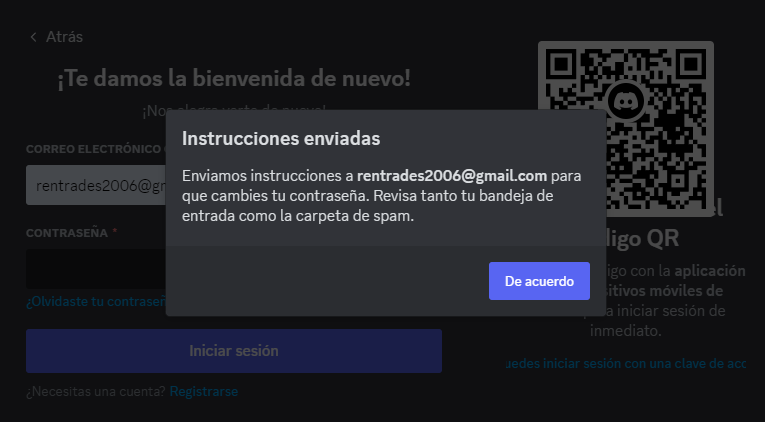Tap the Iniciar sesión button
This screenshot has width=765, height=422.
(x=233, y=351)
